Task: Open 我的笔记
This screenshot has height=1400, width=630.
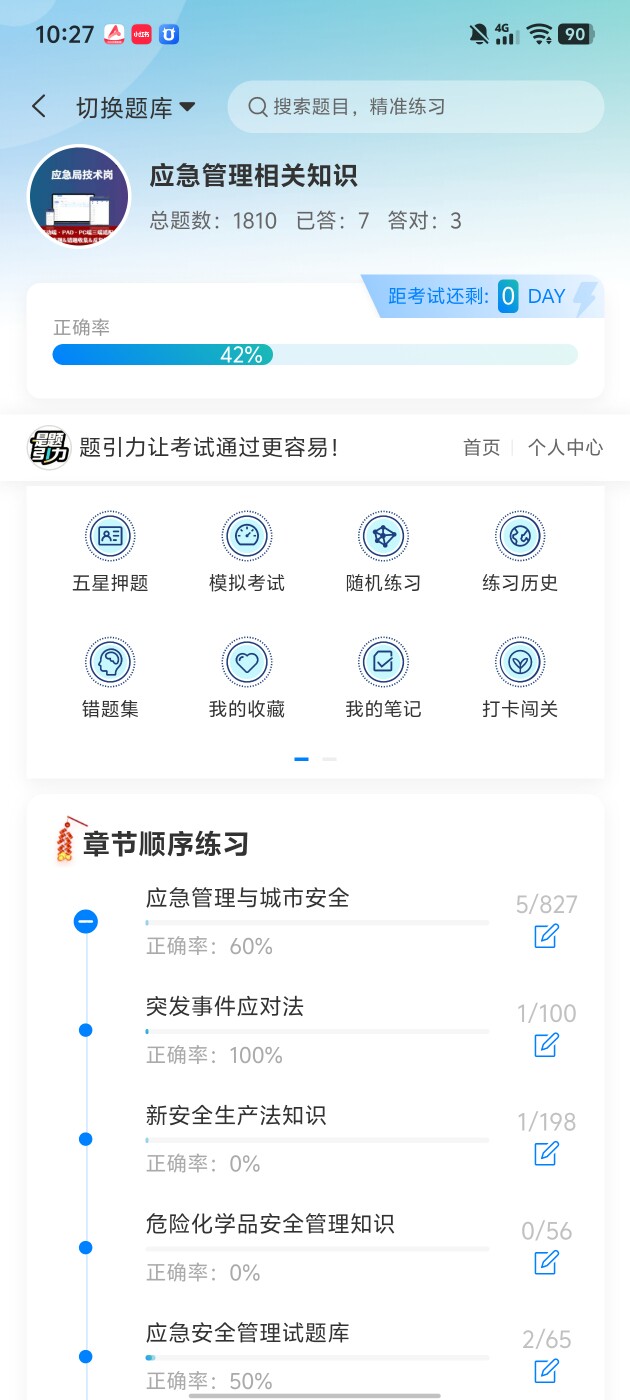Action: coord(383,678)
